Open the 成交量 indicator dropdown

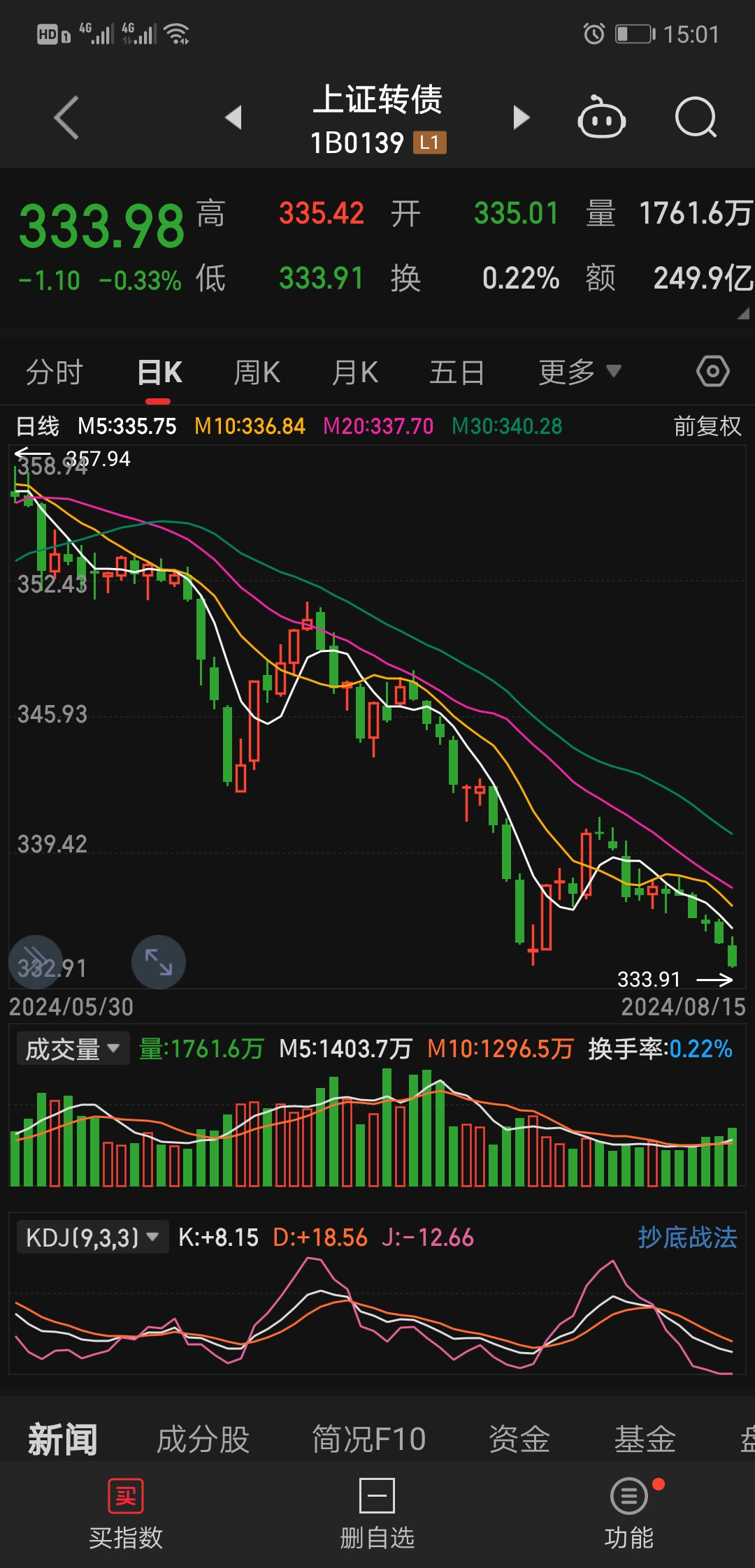point(73,1049)
